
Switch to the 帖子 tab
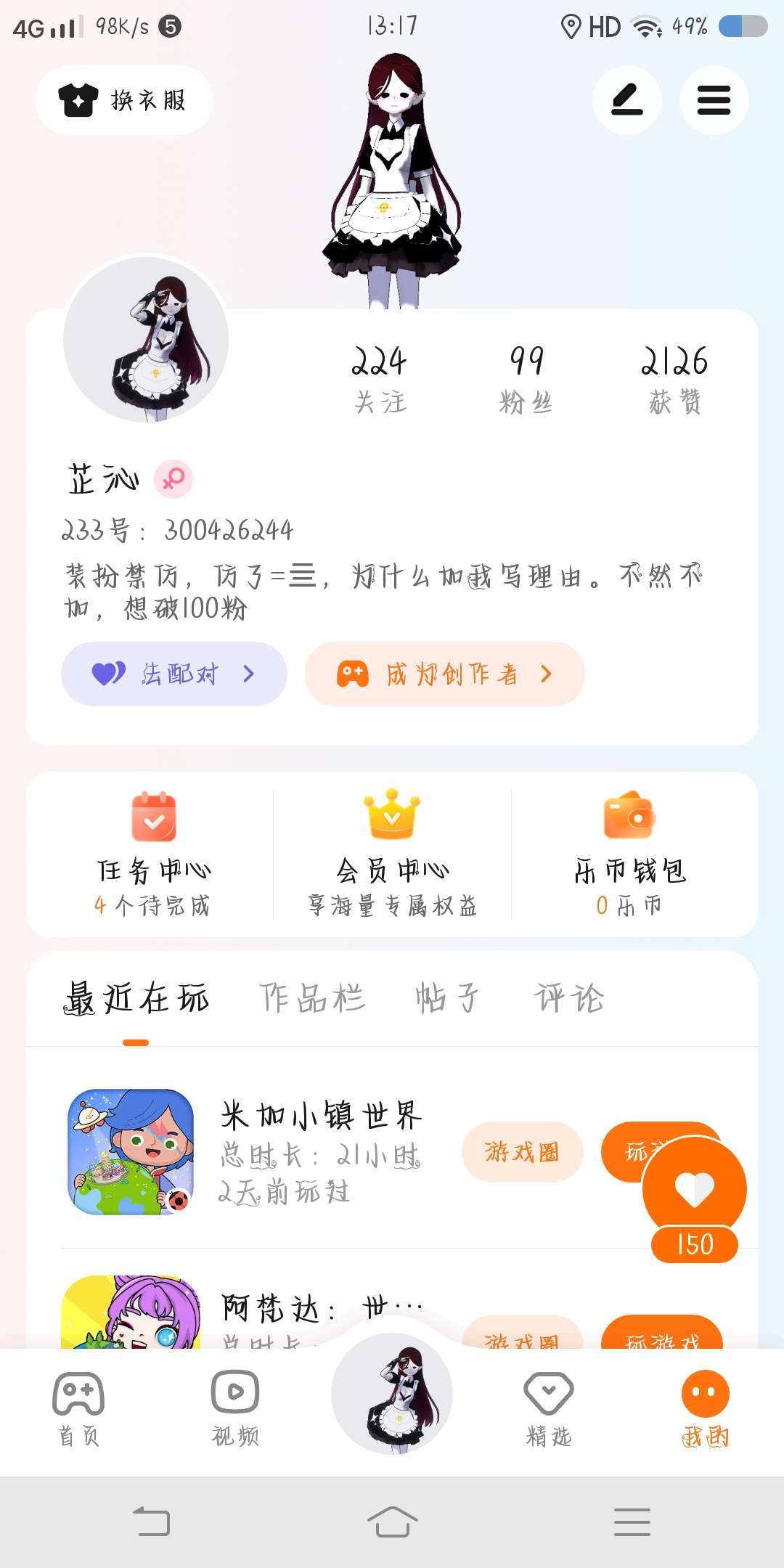pyautogui.click(x=446, y=998)
